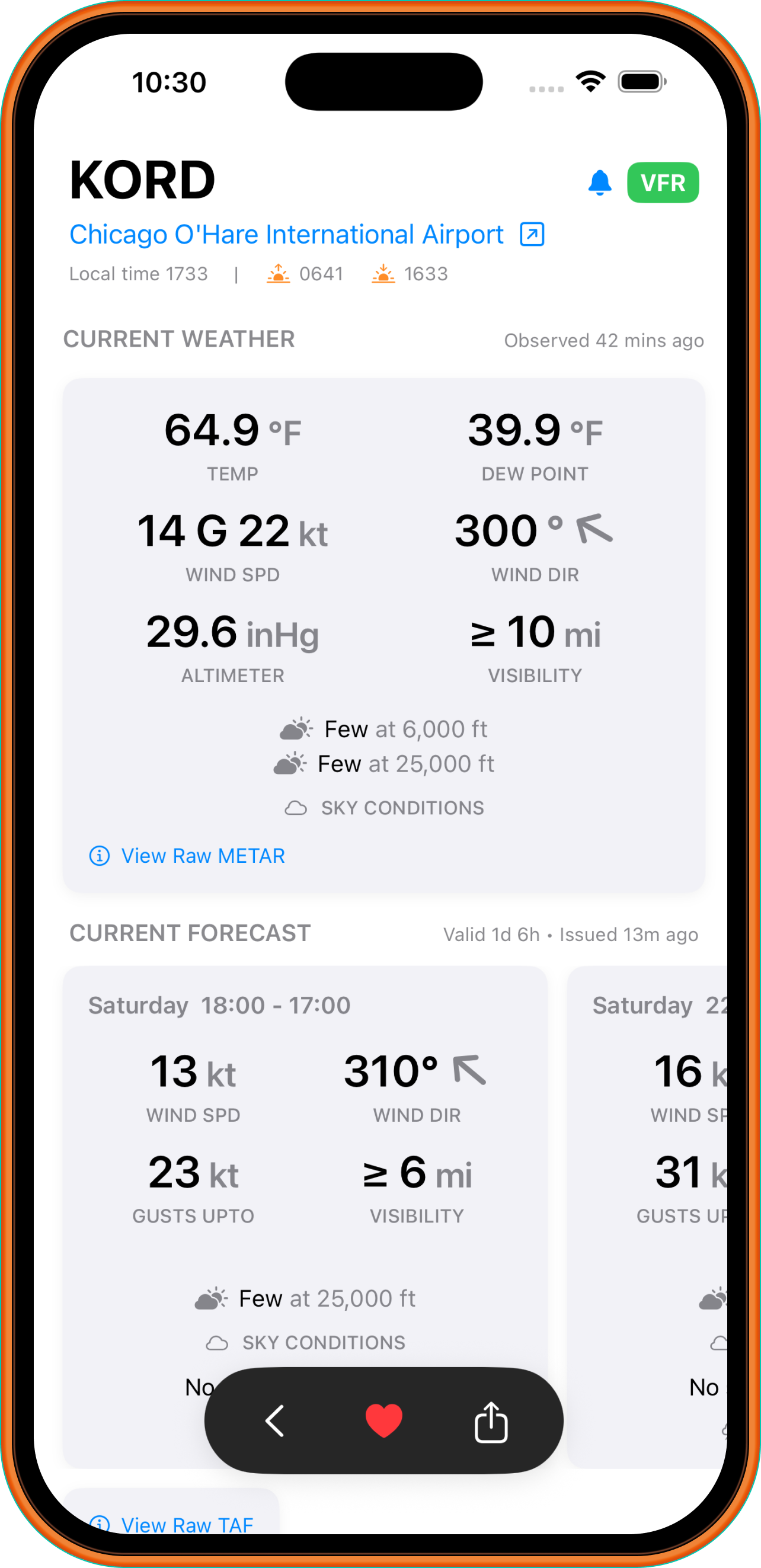Tap the info icon beside View Raw METAR
This screenshot has height=1568, width=761.
point(99,856)
